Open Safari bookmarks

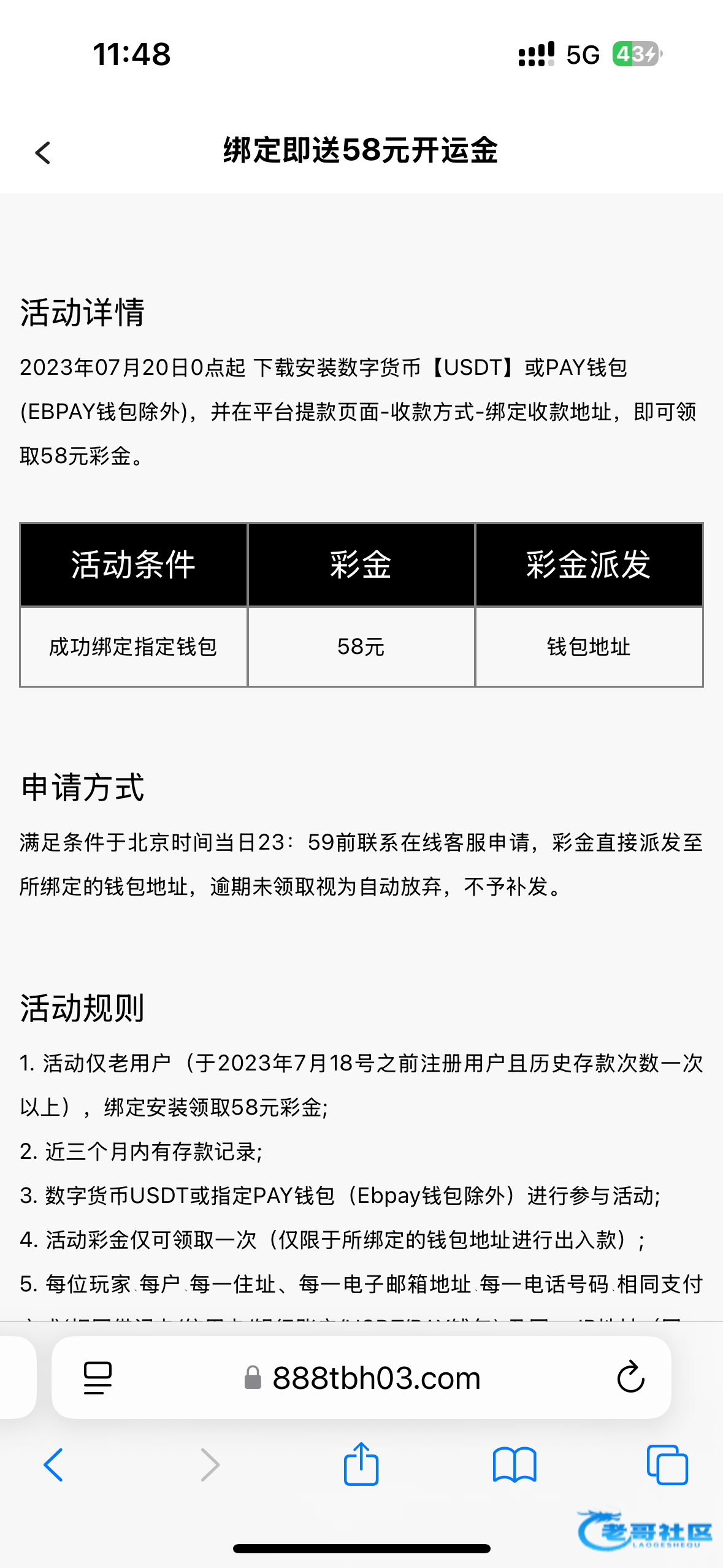coord(515,1465)
